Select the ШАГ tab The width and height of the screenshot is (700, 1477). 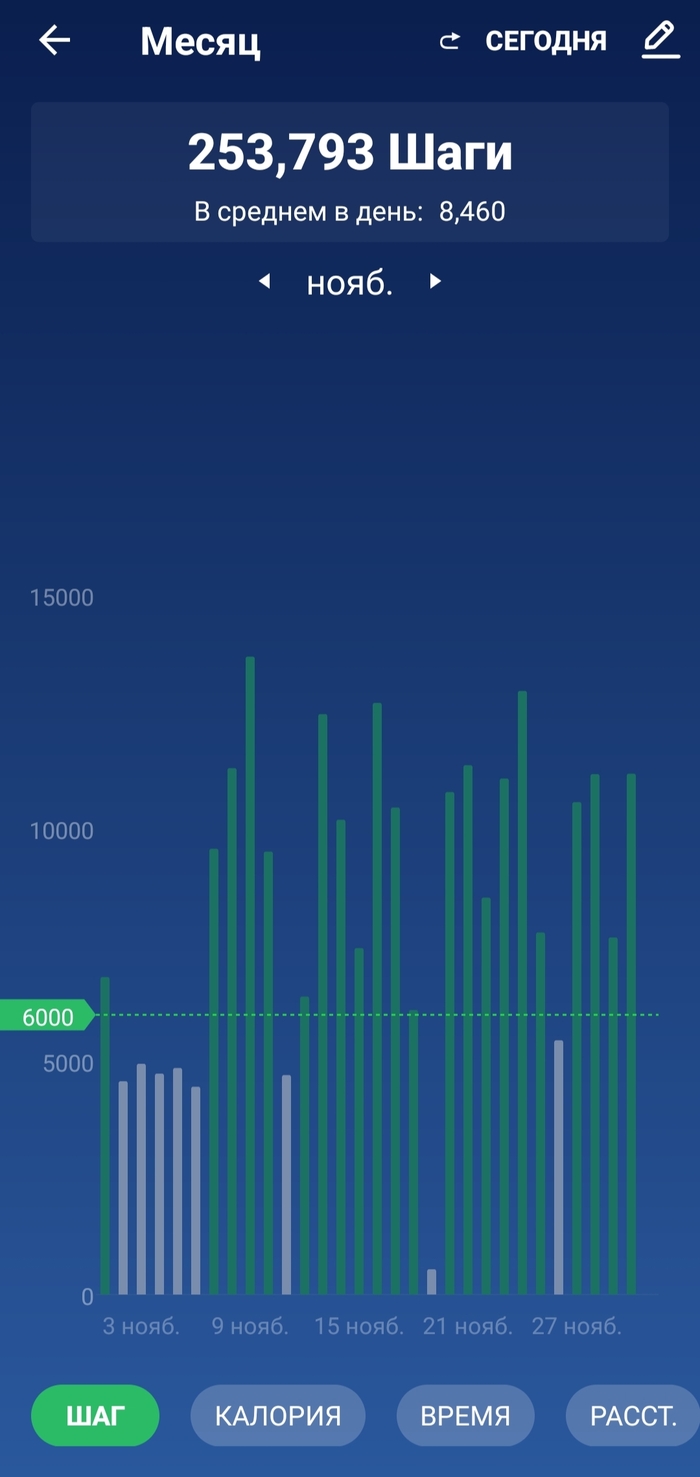click(96, 1416)
